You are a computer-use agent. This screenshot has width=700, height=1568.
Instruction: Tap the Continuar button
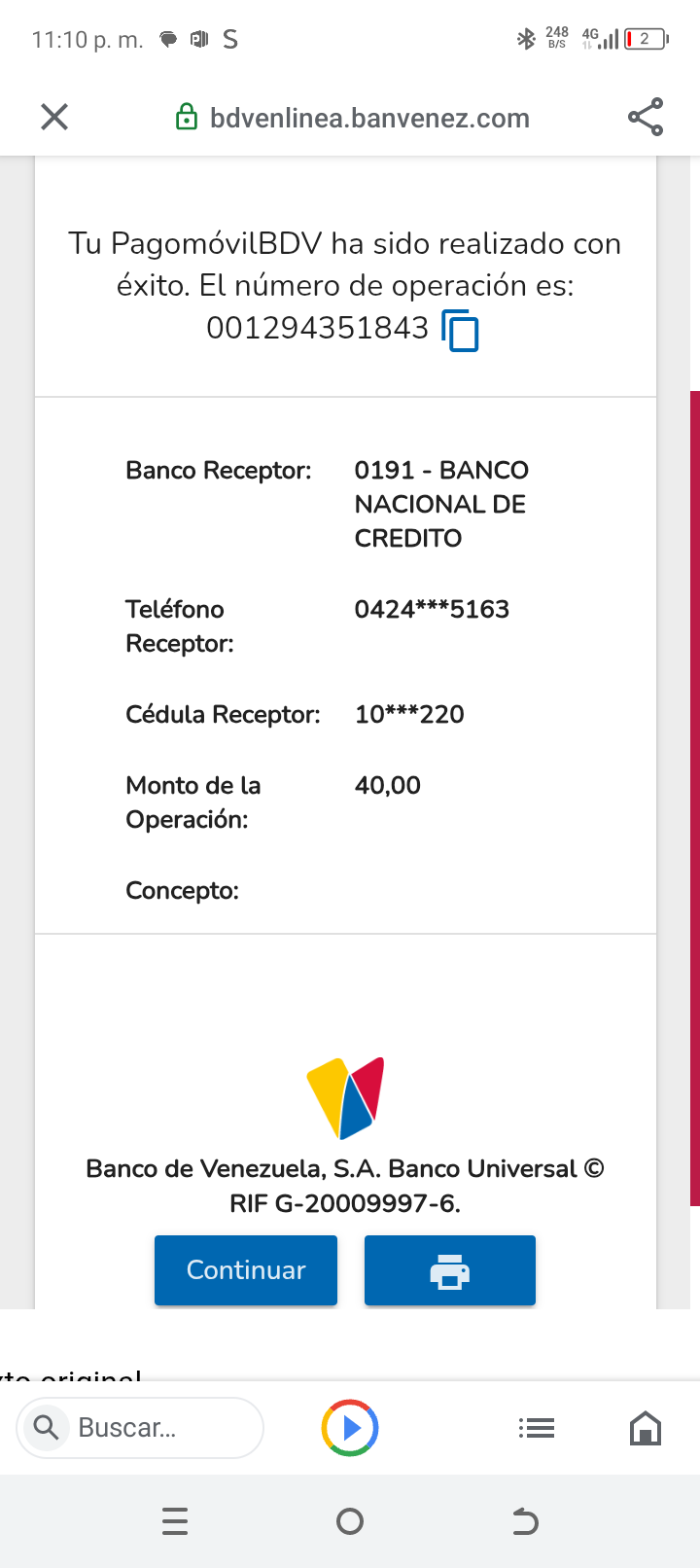pyautogui.click(x=246, y=1270)
